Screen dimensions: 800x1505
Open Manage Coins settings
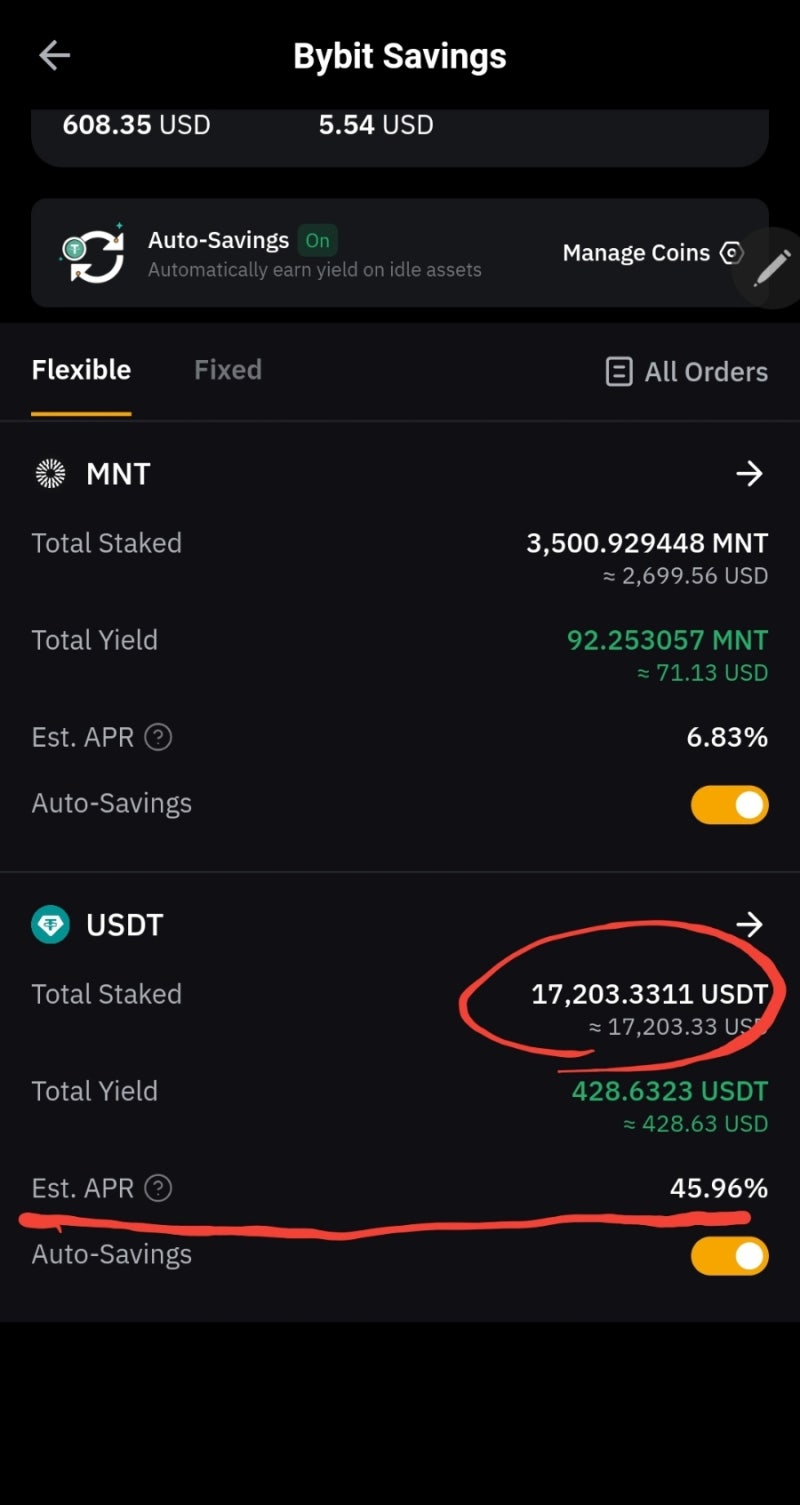coord(651,253)
